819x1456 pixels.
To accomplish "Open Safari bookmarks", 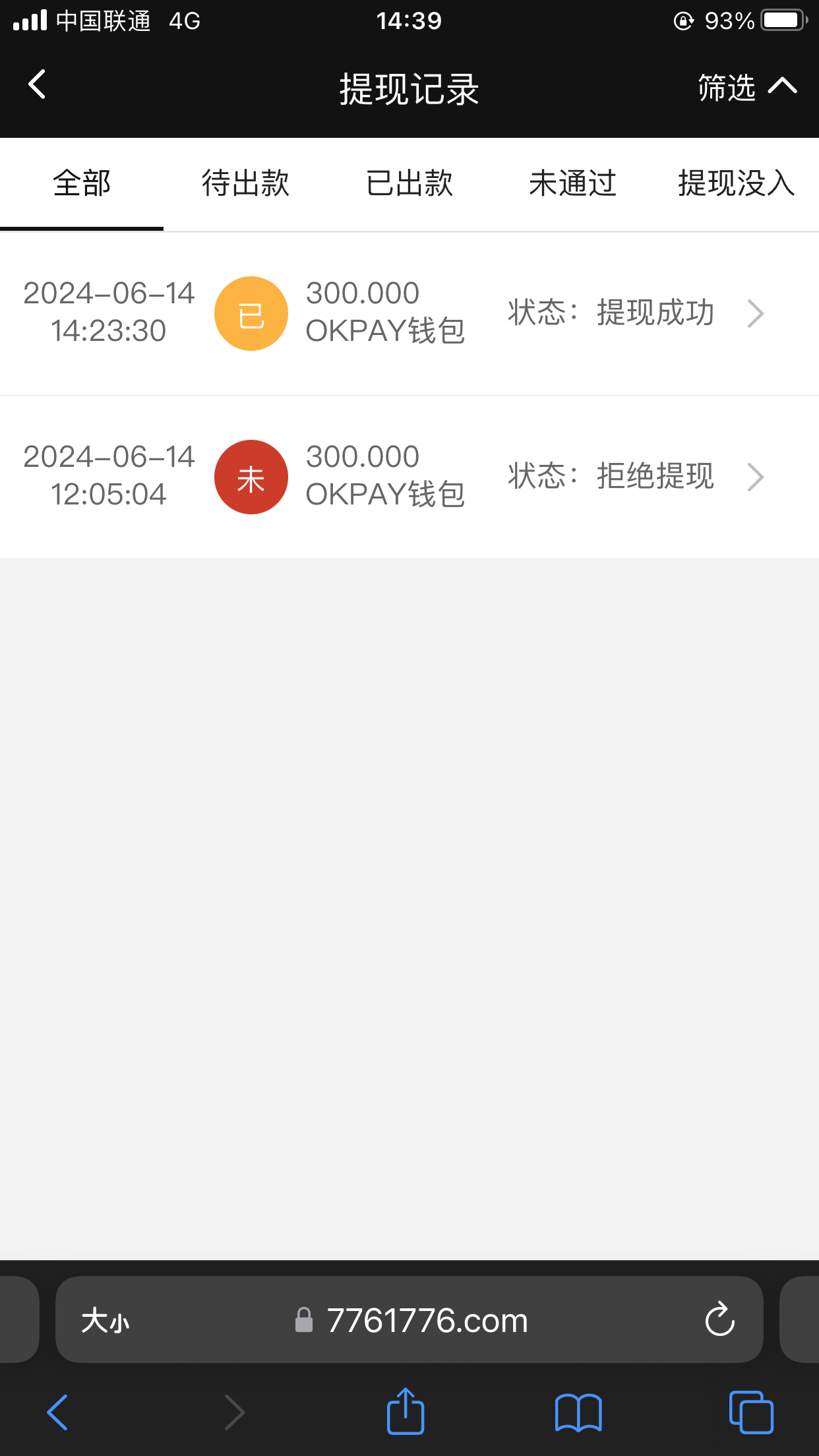I will tap(578, 1412).
